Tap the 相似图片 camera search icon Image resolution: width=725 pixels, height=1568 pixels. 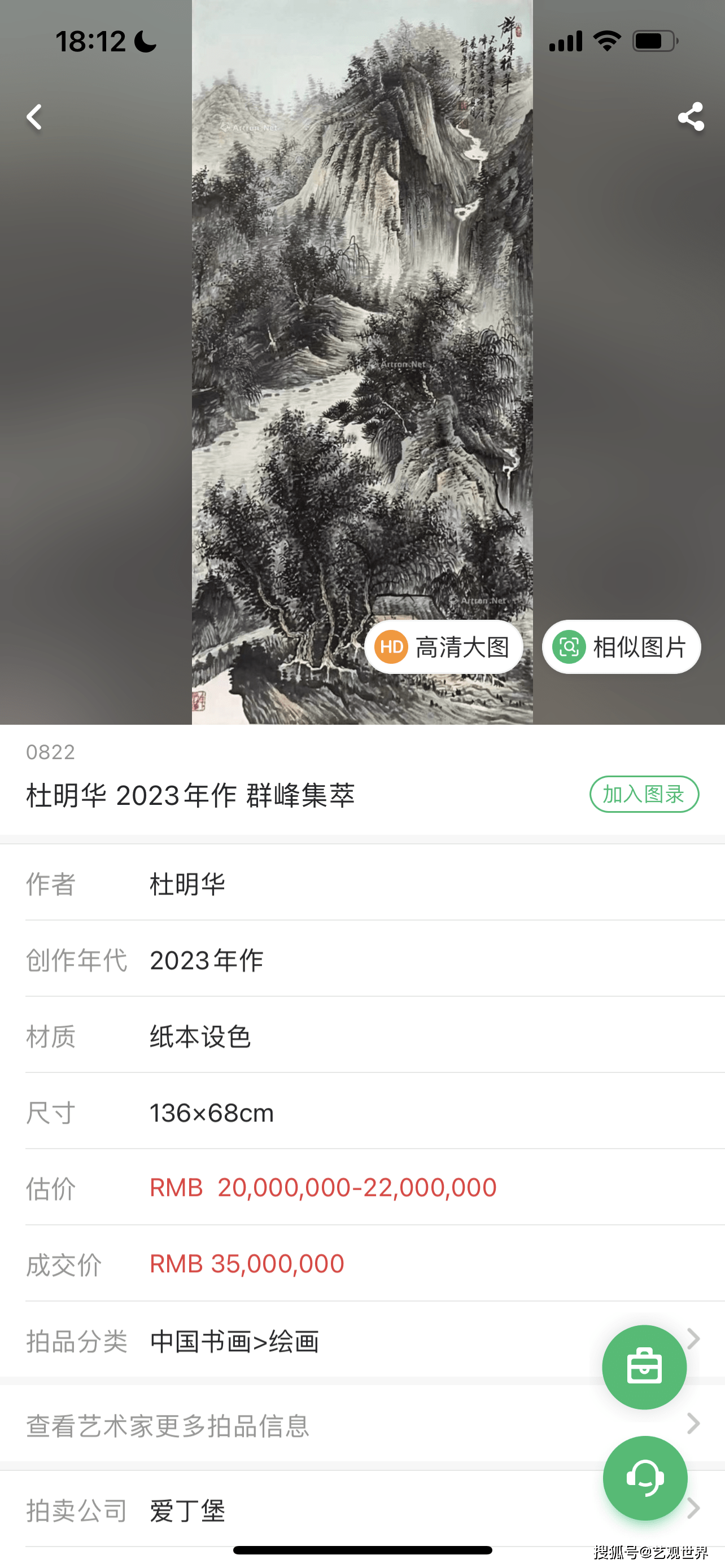click(x=568, y=647)
